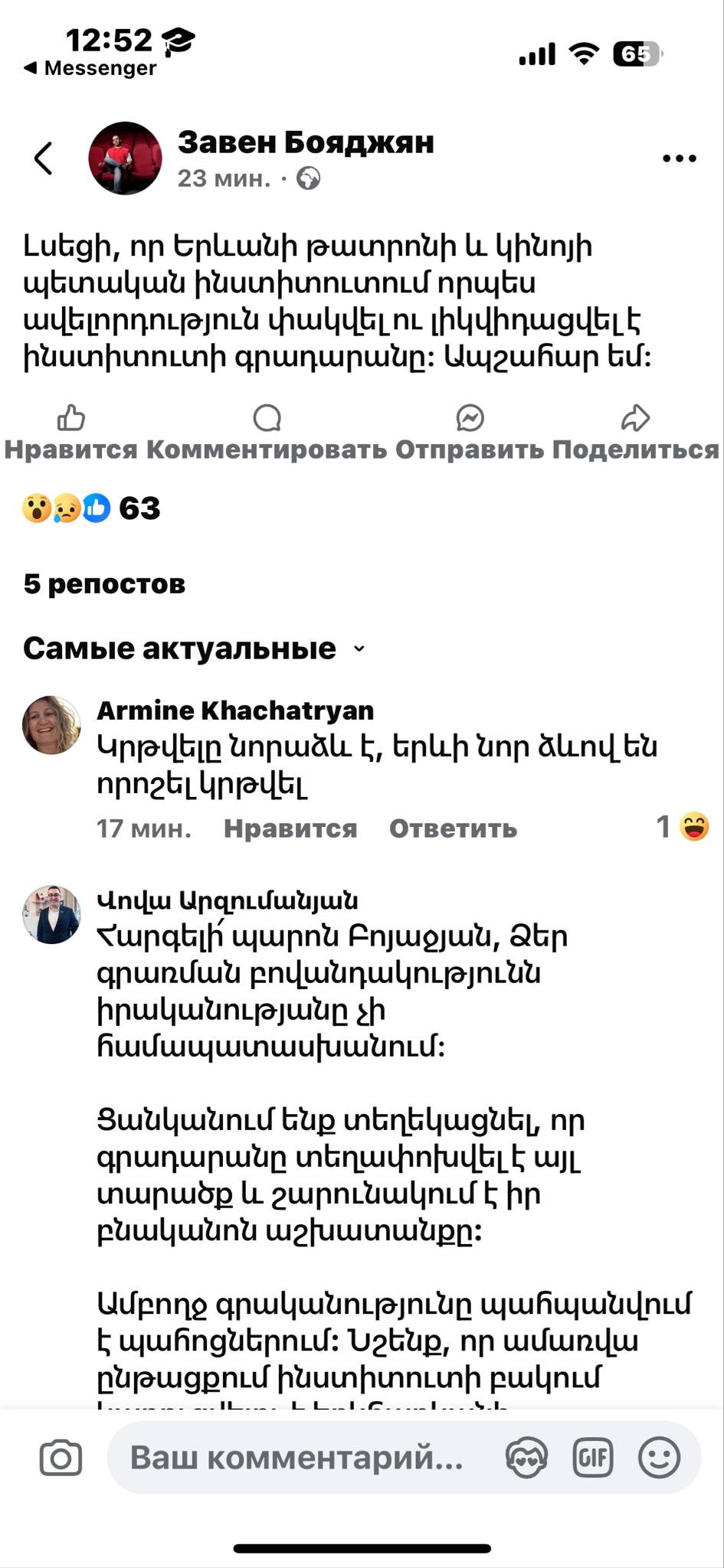
Task: Like Armine Khachatryan's comment
Action: coord(290,828)
